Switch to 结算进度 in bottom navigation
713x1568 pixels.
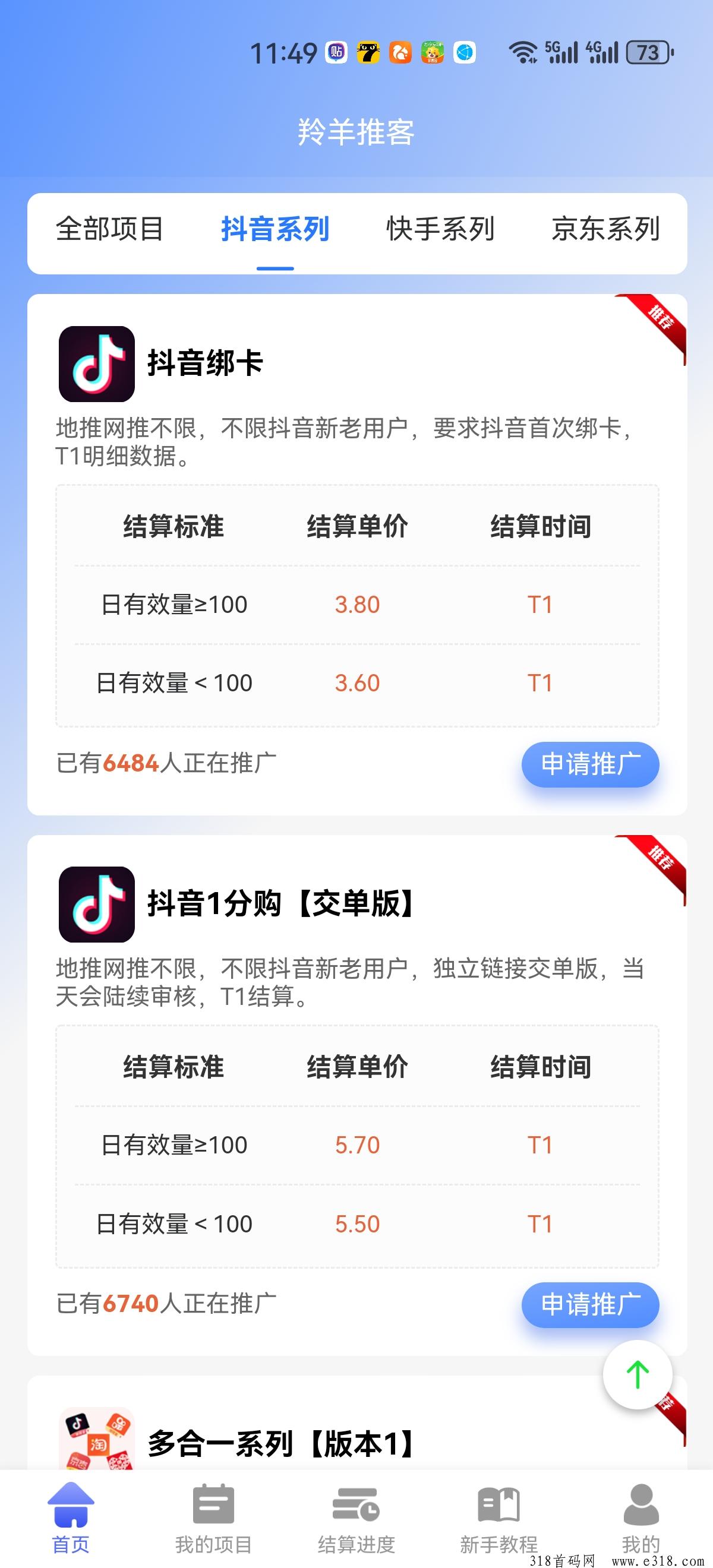pyautogui.click(x=356, y=1518)
